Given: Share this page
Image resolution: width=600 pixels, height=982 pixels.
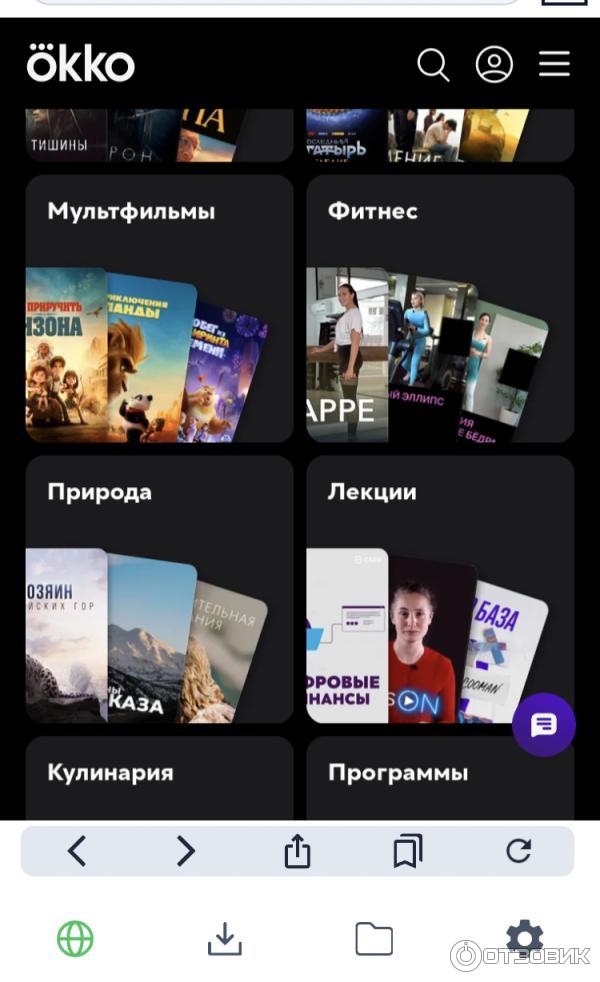Looking at the screenshot, I should (297, 852).
